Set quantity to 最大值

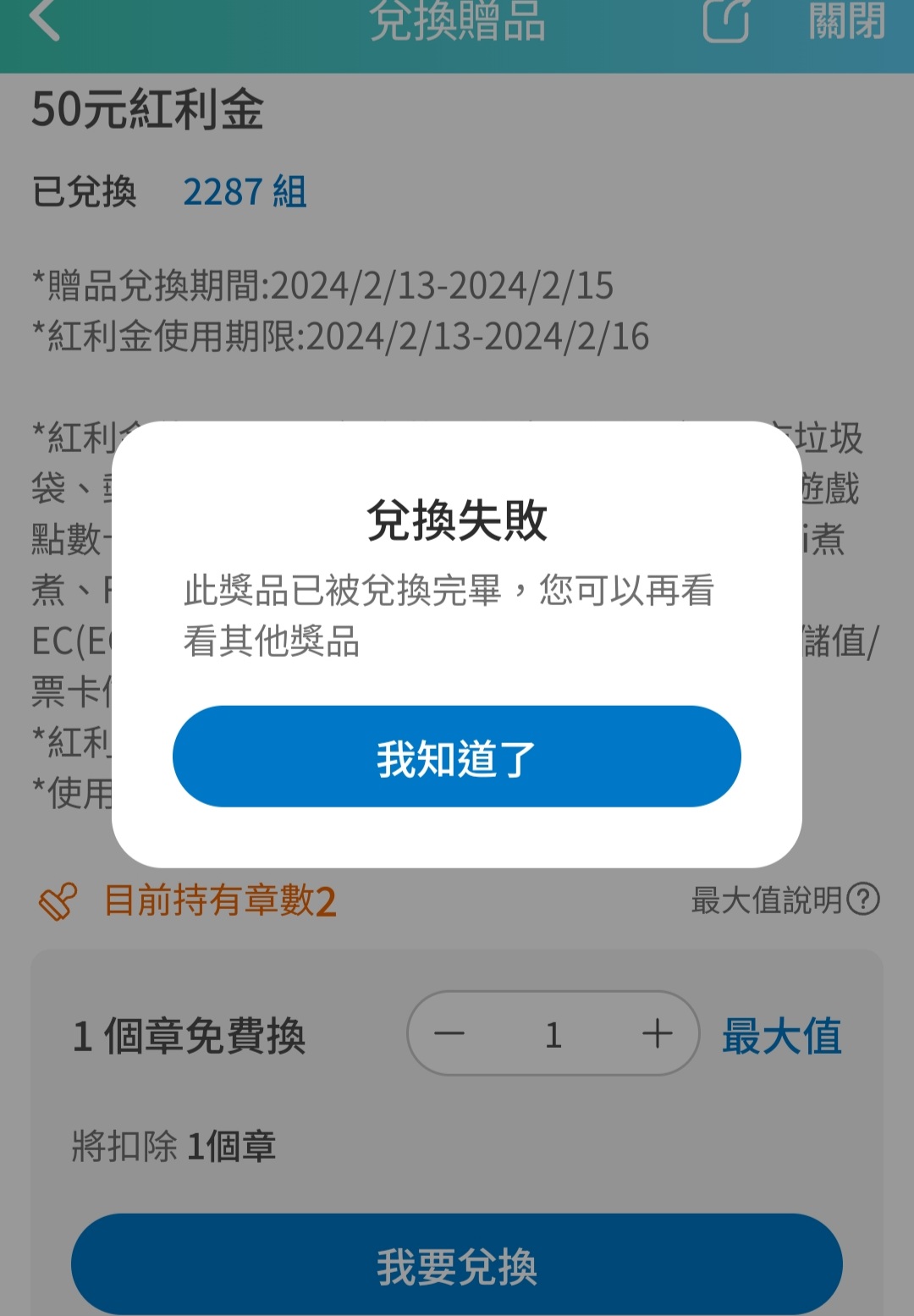[781, 1036]
